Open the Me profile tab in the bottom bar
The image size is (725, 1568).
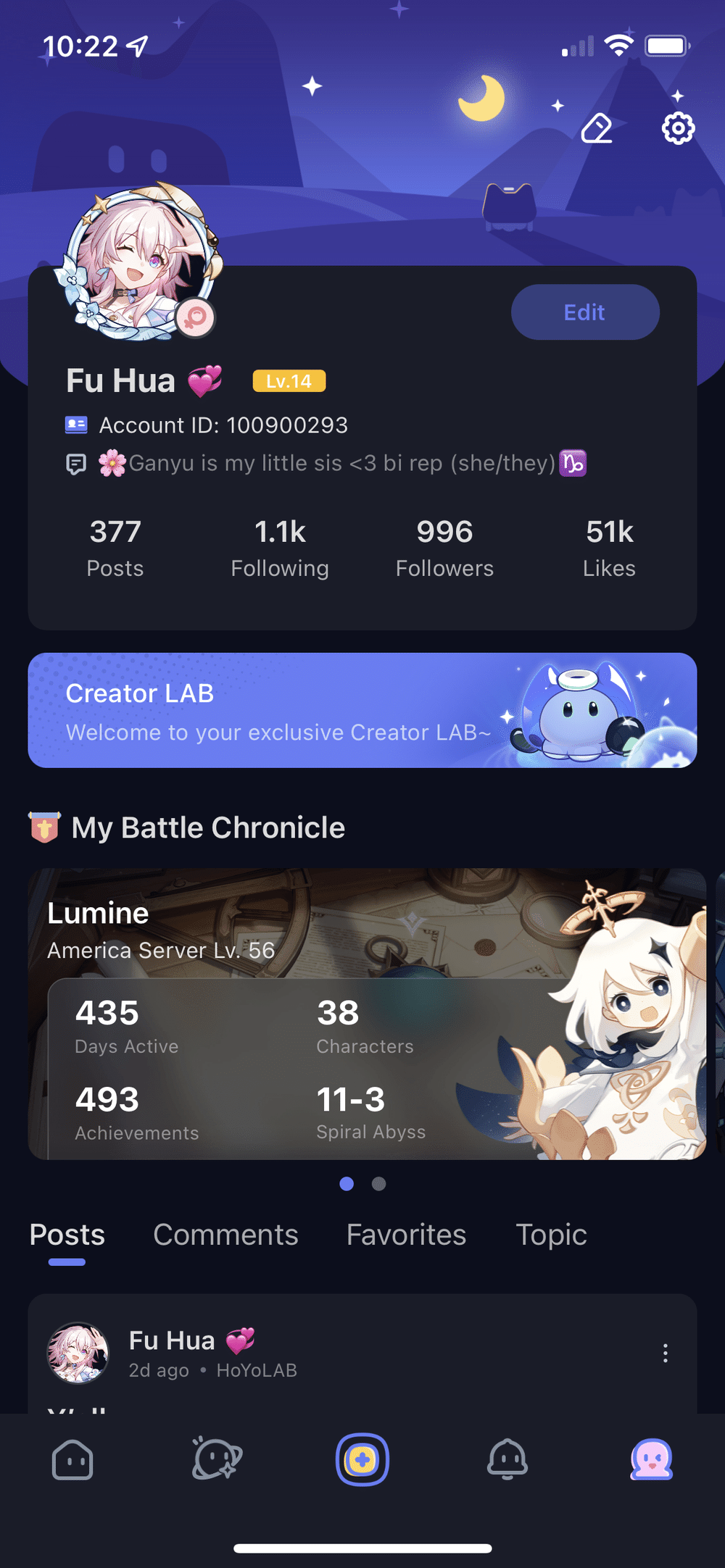pyautogui.click(x=652, y=1459)
